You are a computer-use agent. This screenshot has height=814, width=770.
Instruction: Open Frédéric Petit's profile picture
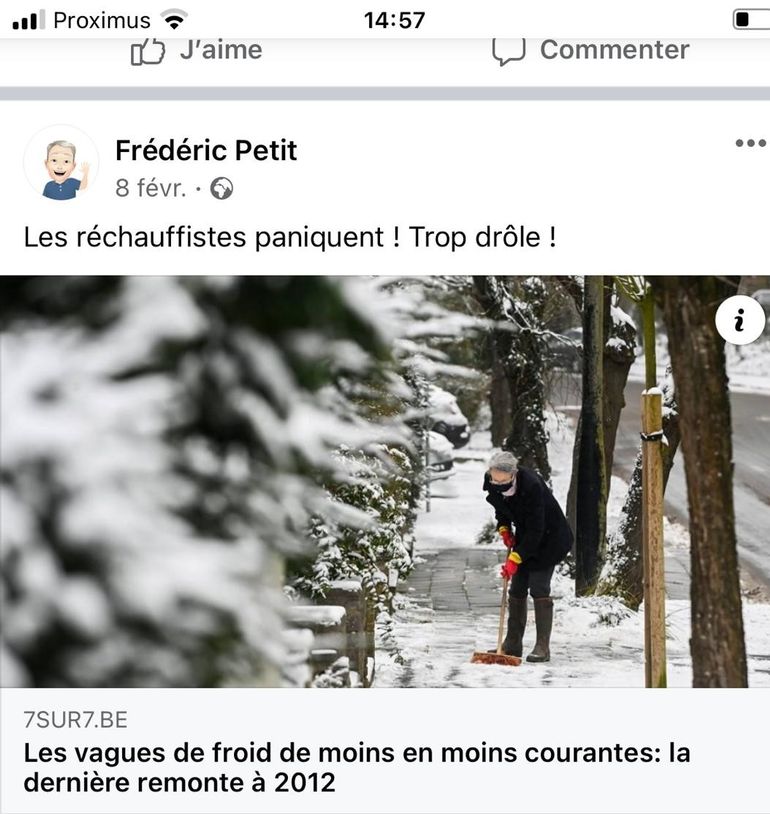coord(61,163)
